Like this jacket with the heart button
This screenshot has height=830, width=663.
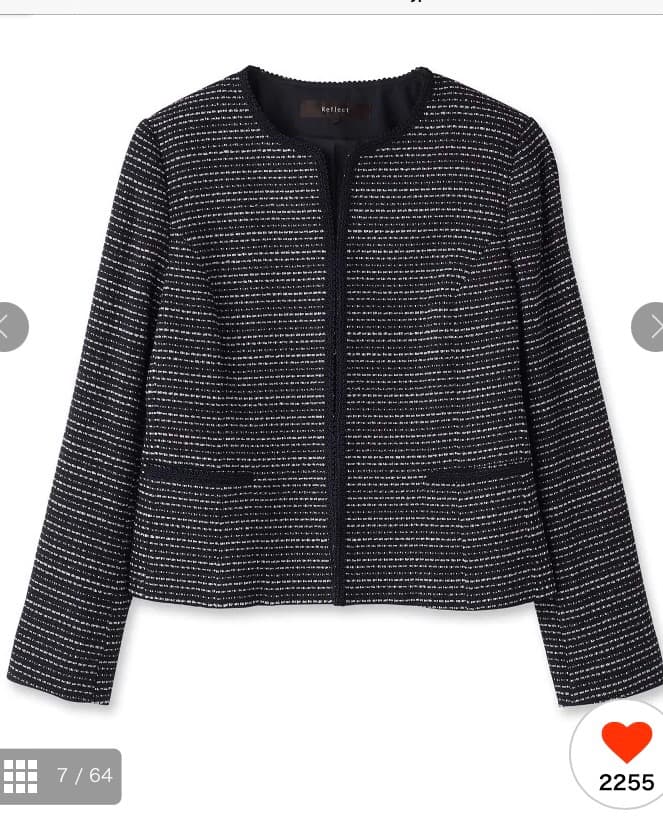point(627,743)
